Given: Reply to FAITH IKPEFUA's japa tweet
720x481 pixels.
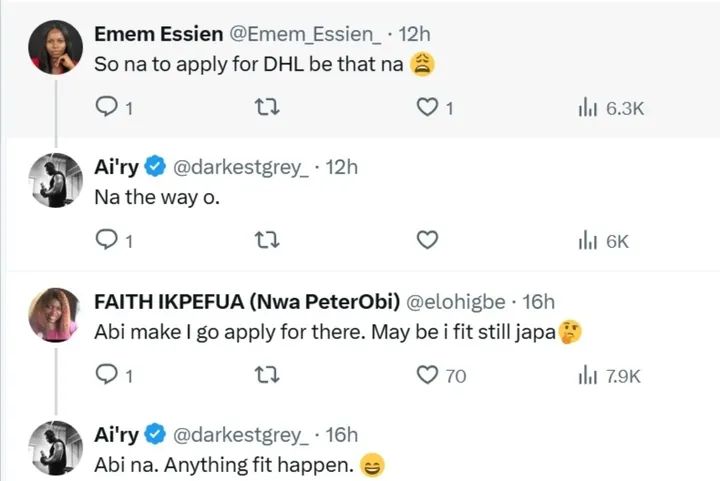Looking at the screenshot, I should [106, 375].
